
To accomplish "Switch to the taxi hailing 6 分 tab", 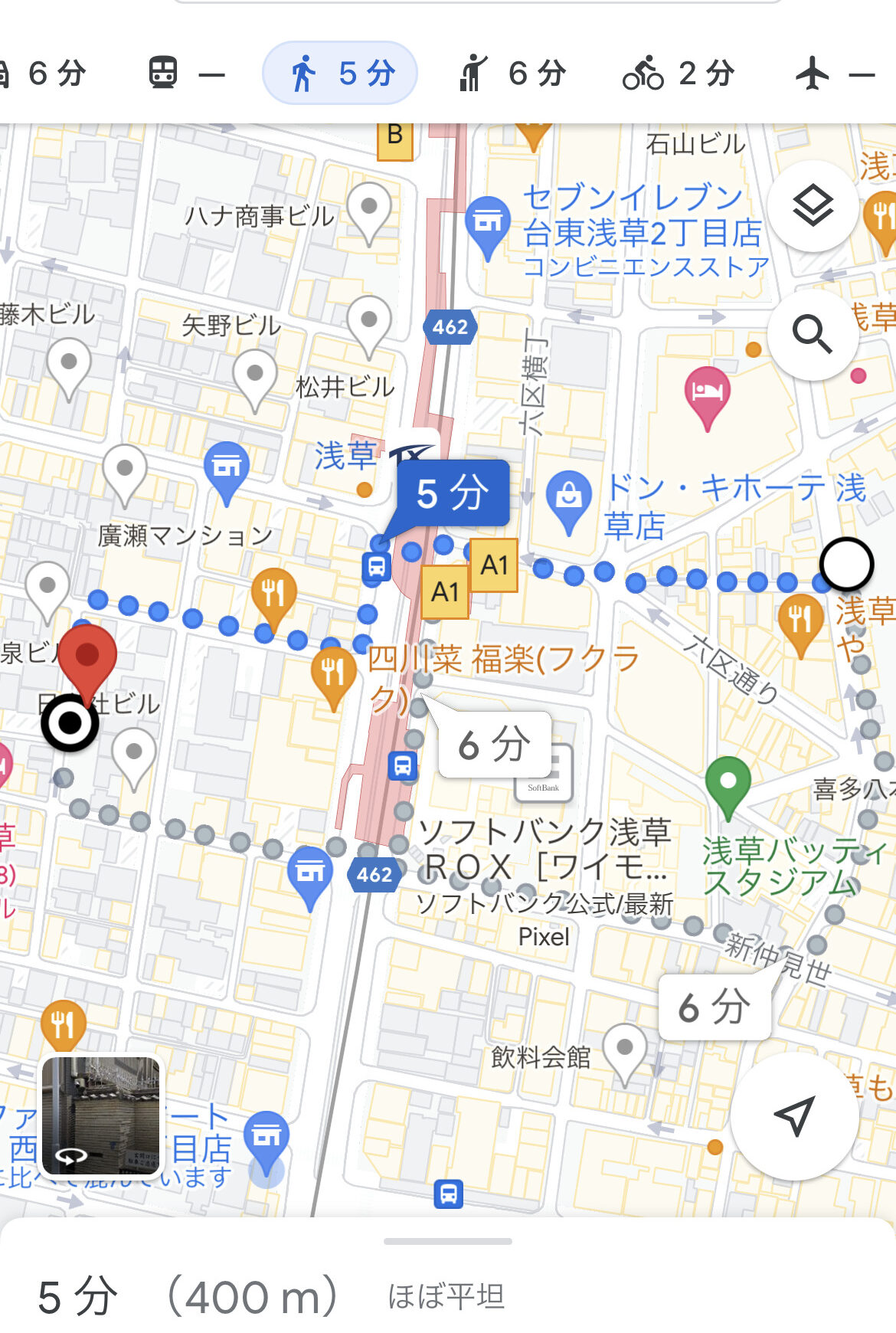I will tap(512, 74).
